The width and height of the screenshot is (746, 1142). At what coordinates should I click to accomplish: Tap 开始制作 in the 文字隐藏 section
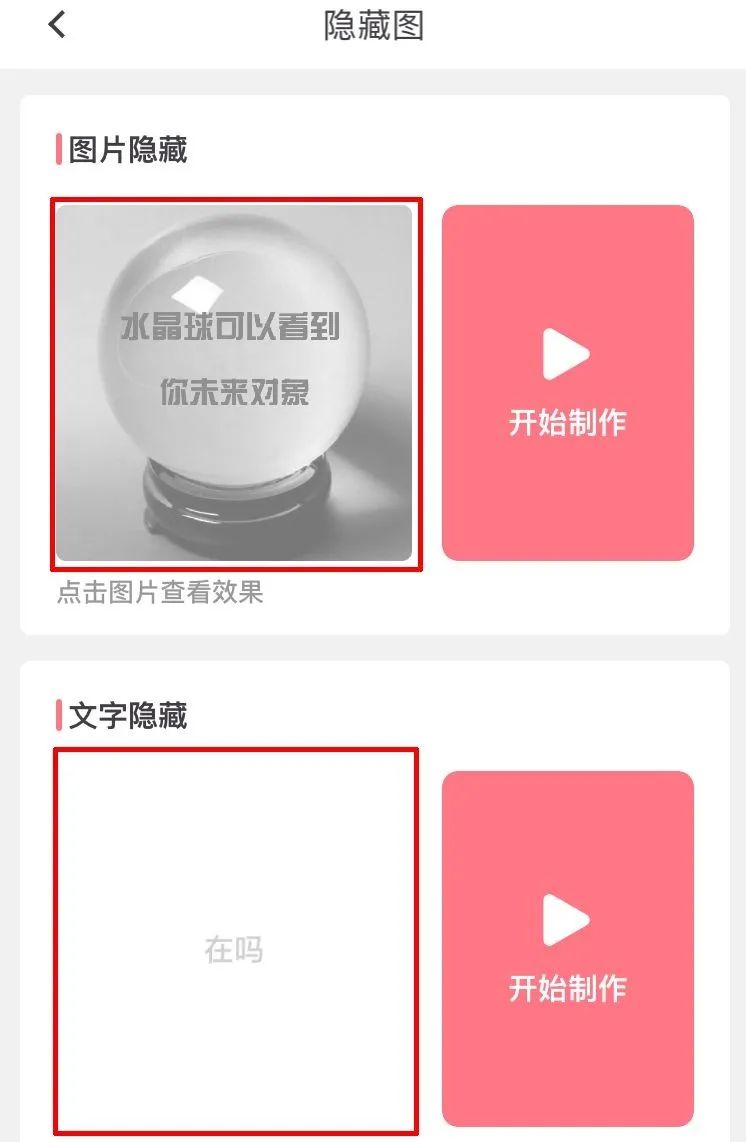pos(567,989)
